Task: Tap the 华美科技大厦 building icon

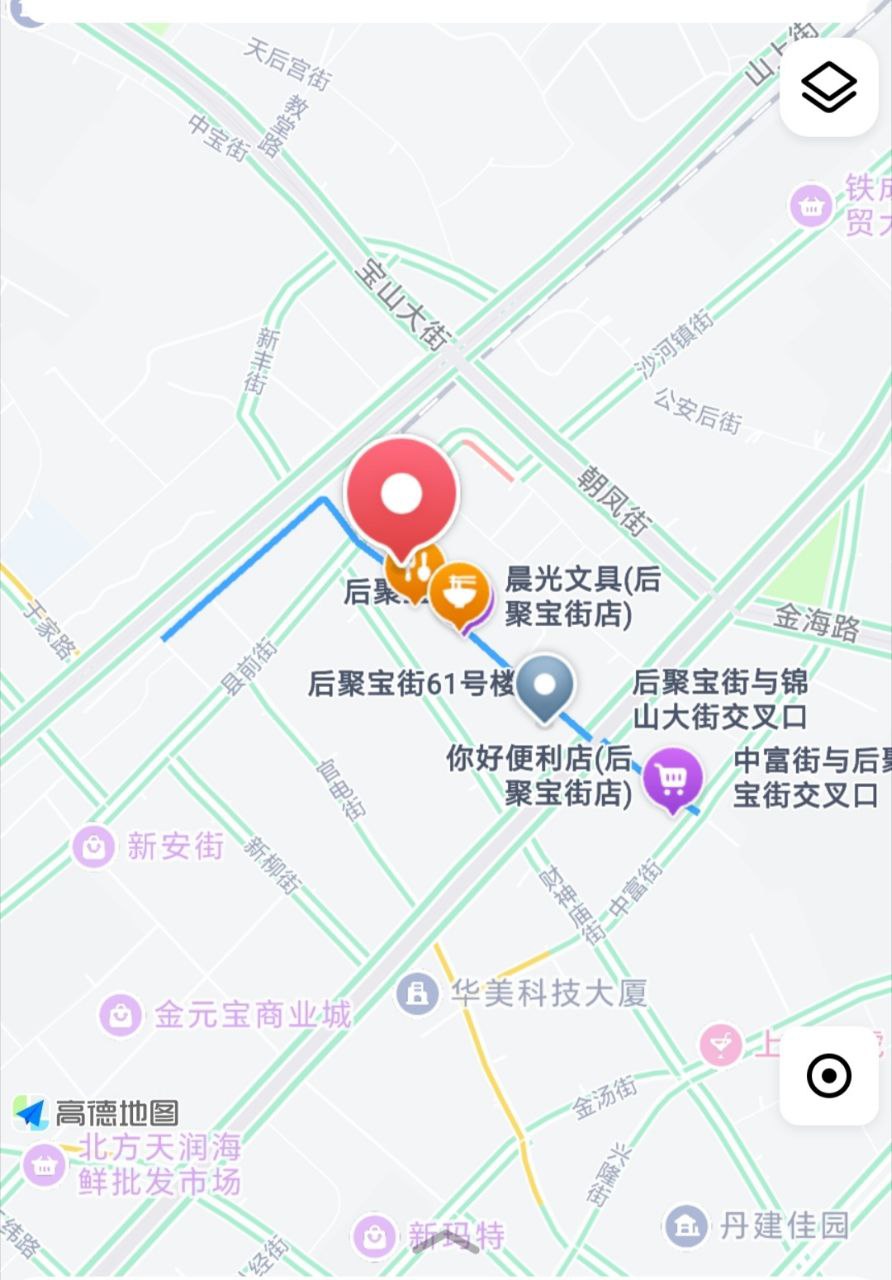Action: pyautogui.click(x=417, y=991)
